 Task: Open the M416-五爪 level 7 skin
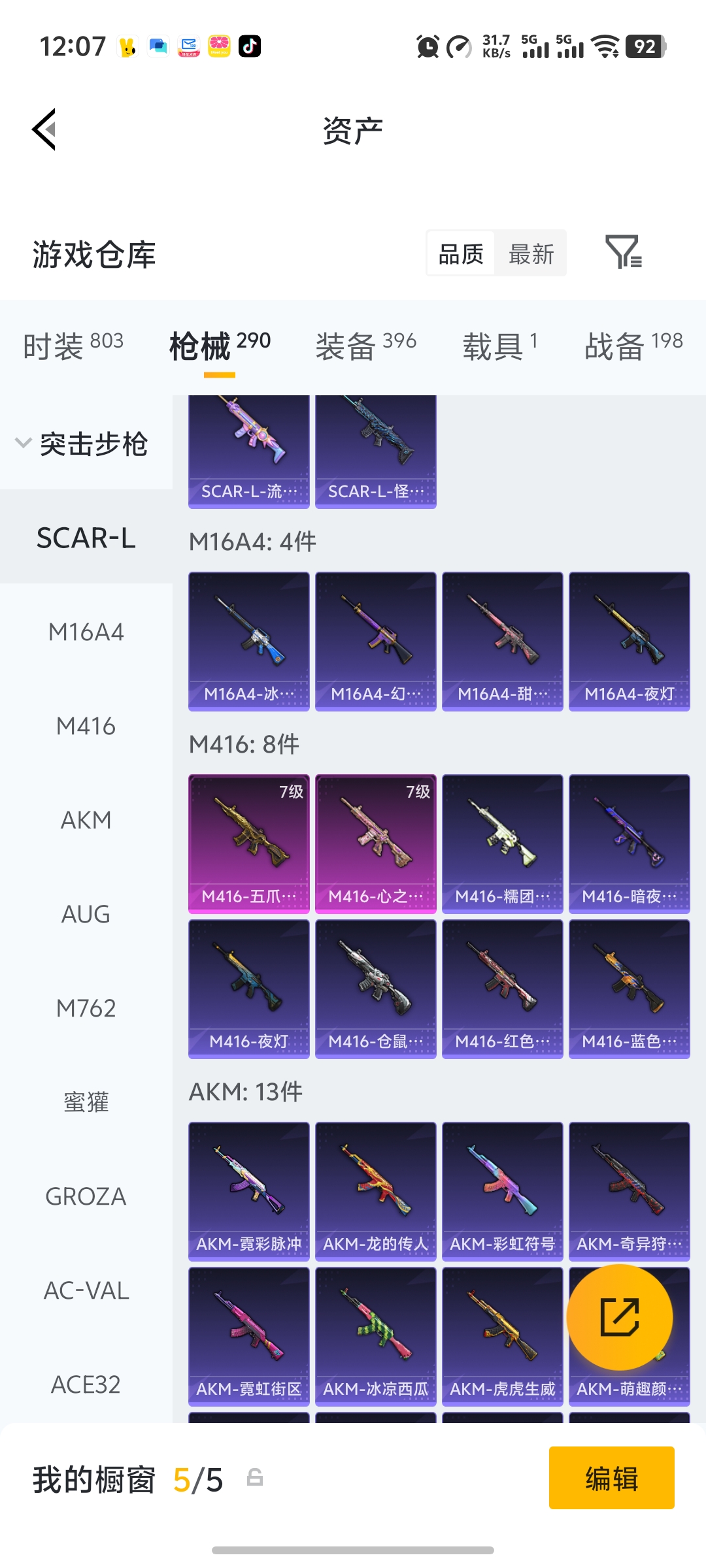[x=248, y=843]
